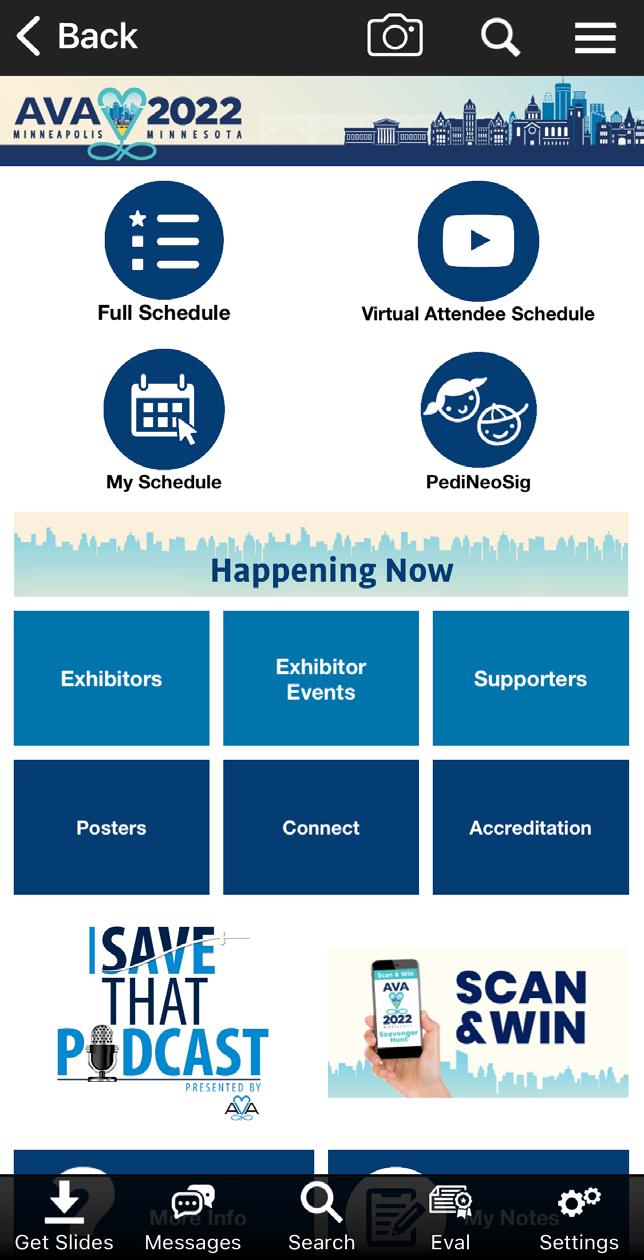Tap the top bar search magnifier
This screenshot has height=1260, width=644.
[x=500, y=37]
